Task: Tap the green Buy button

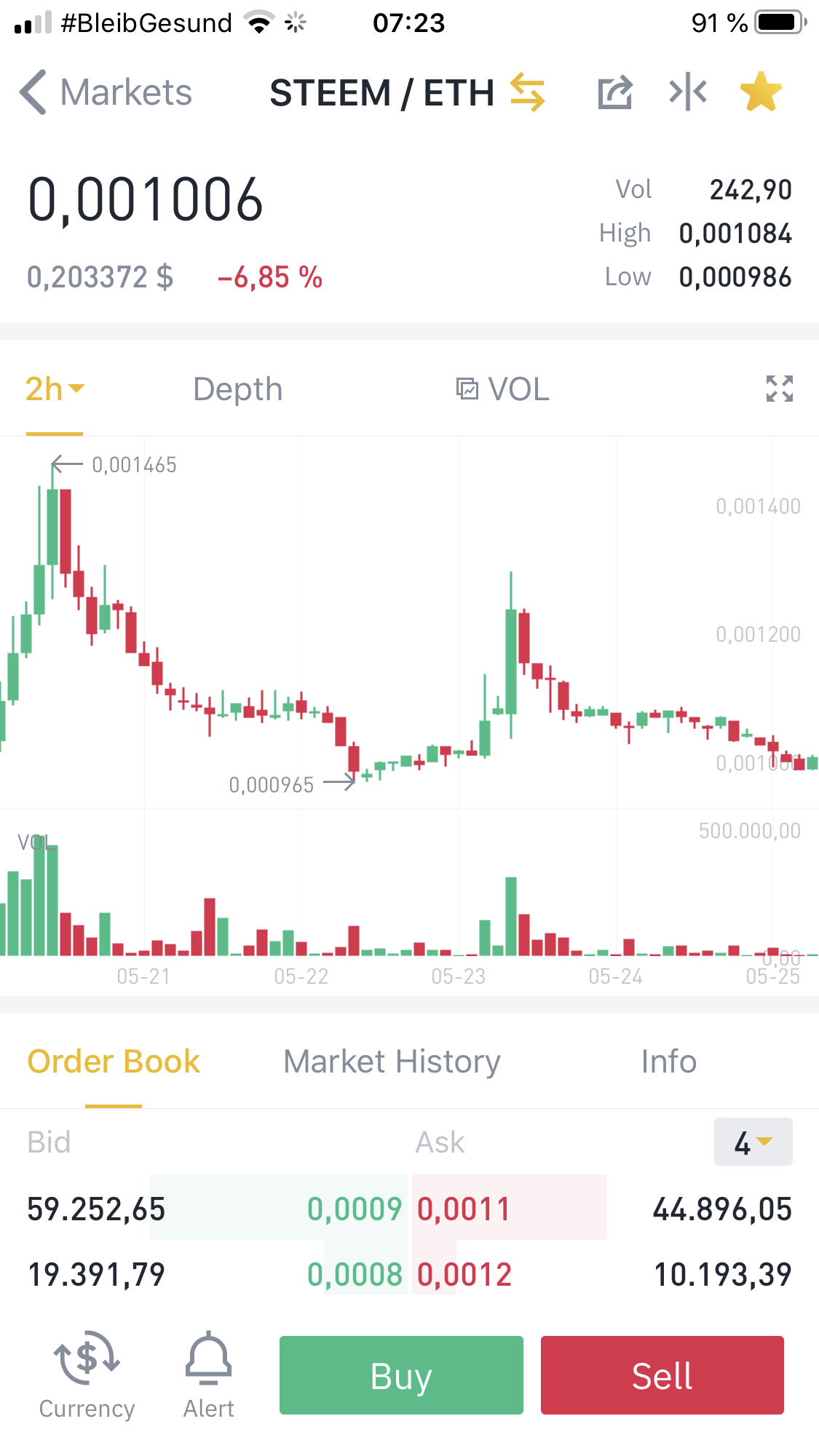Action: pos(401,1375)
